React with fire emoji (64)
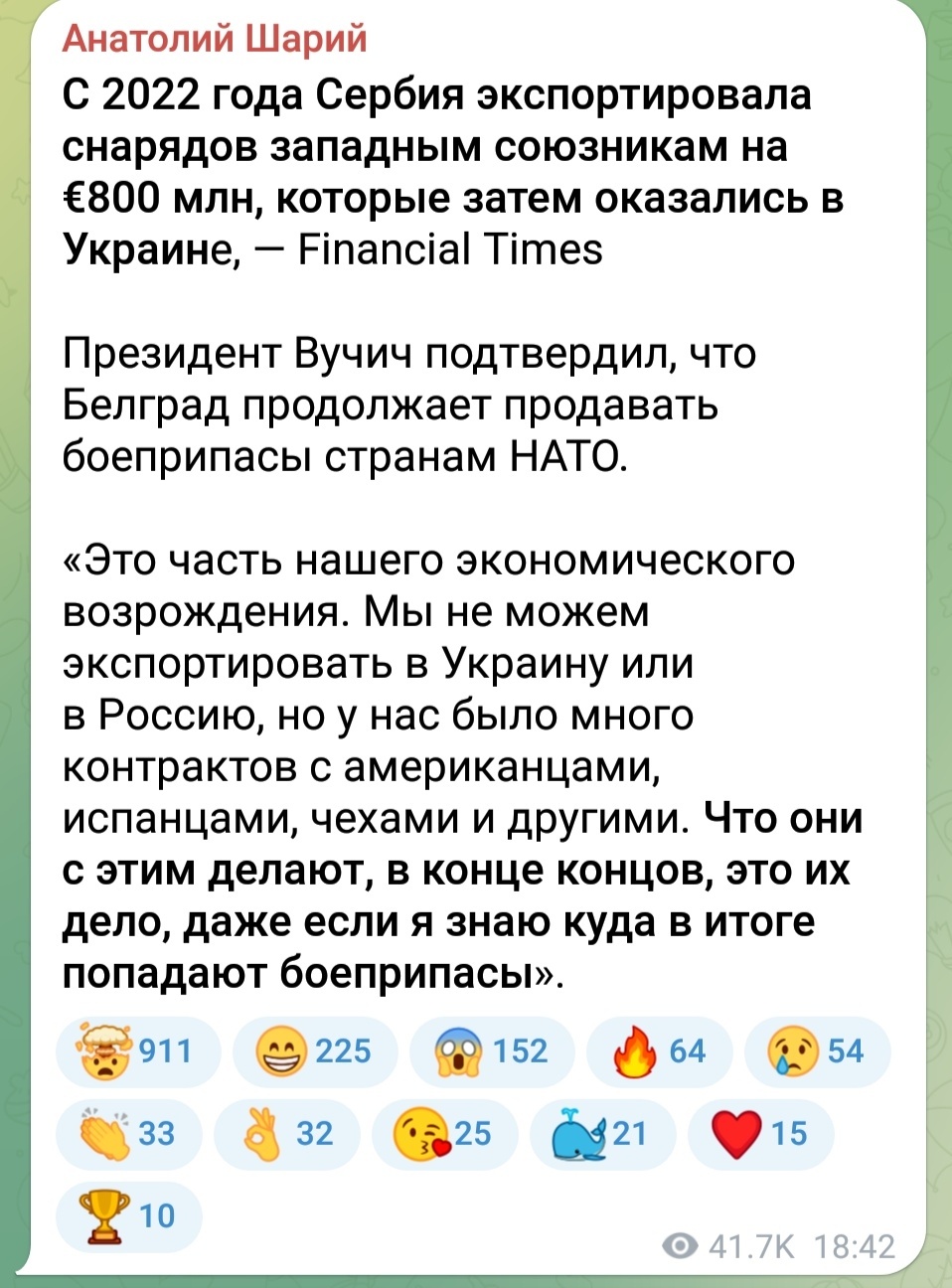Viewport: 952px width, 1288px height. pos(659,1051)
